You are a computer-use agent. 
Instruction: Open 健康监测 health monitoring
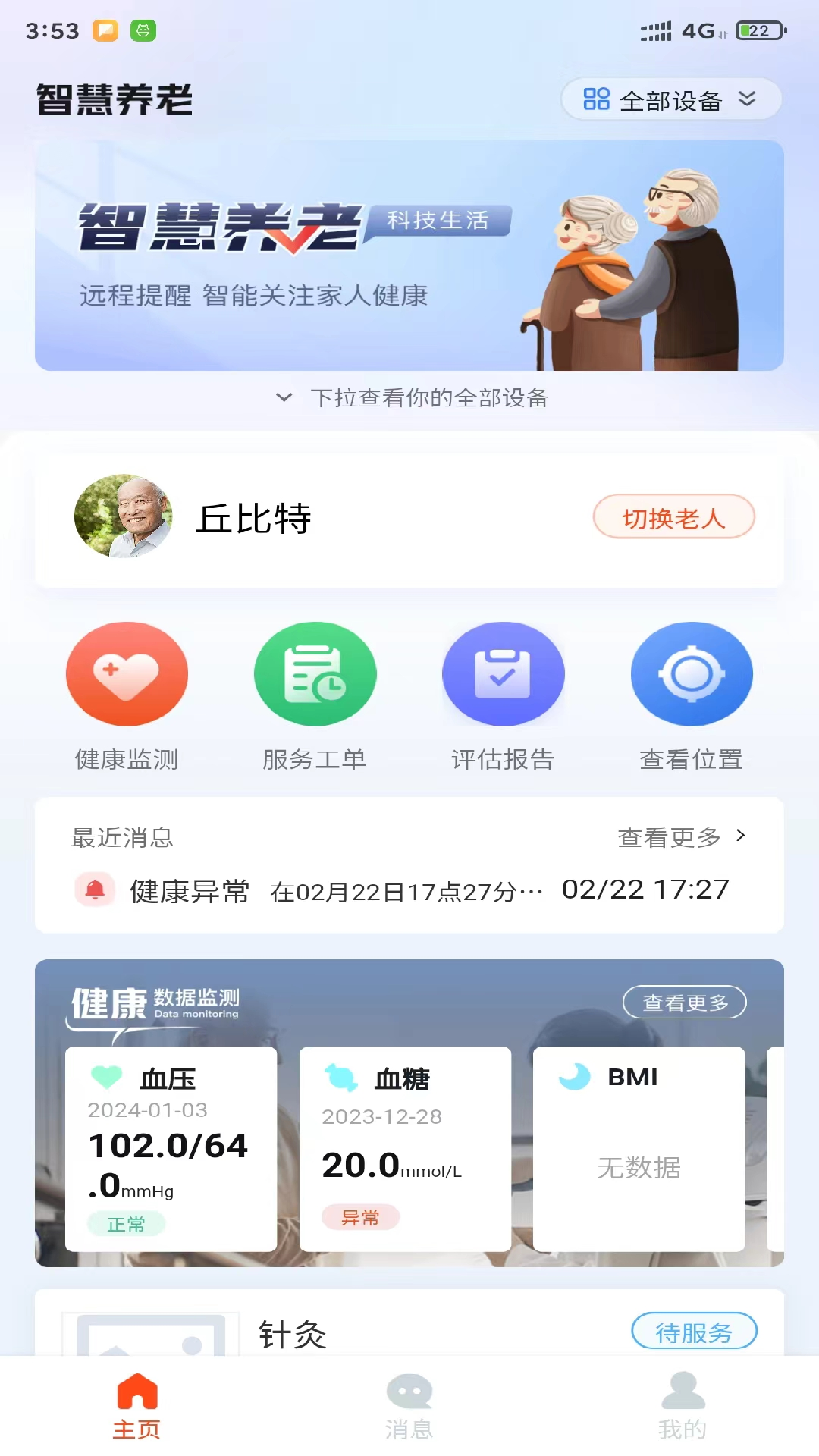pos(127,674)
